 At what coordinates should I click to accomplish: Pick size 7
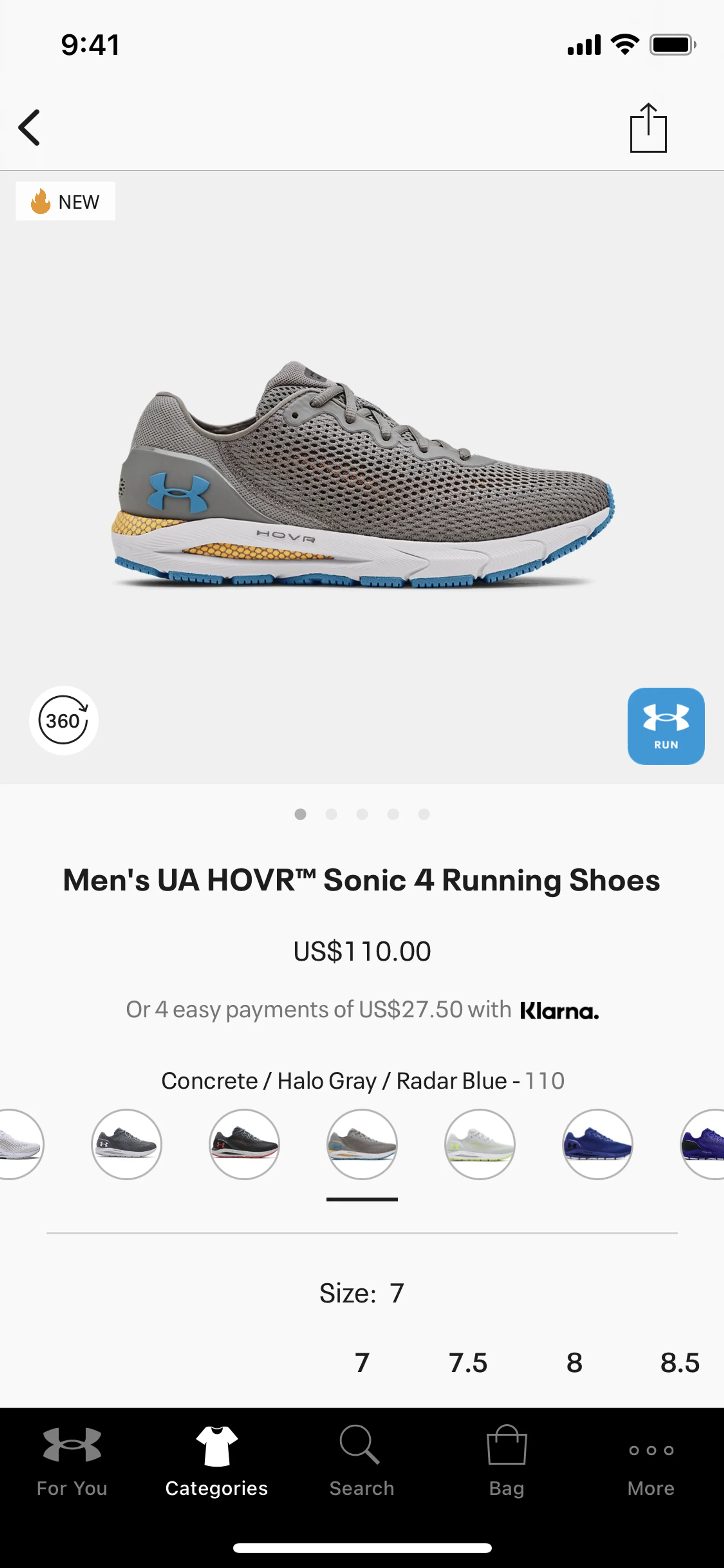[362, 1362]
